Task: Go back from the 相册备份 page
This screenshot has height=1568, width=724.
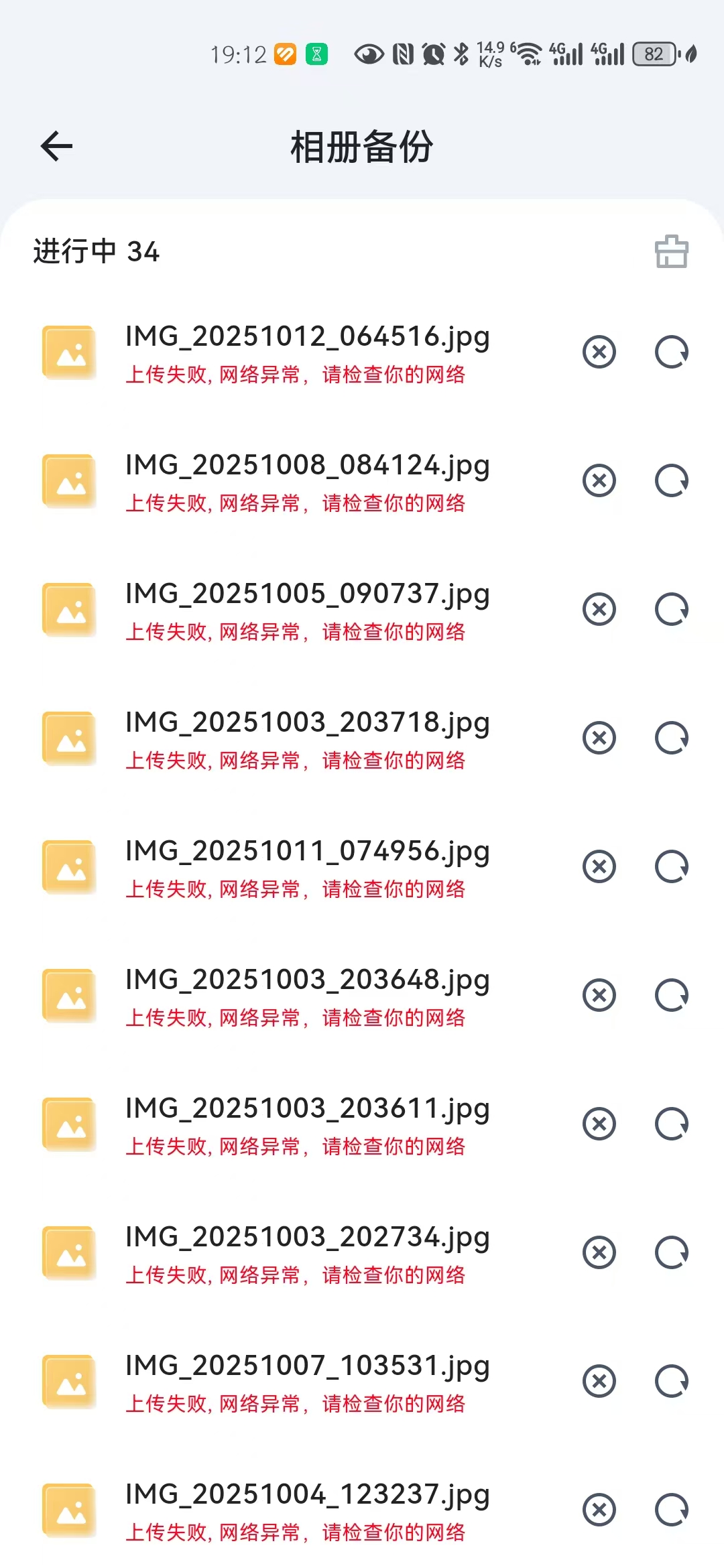Action: tap(57, 147)
